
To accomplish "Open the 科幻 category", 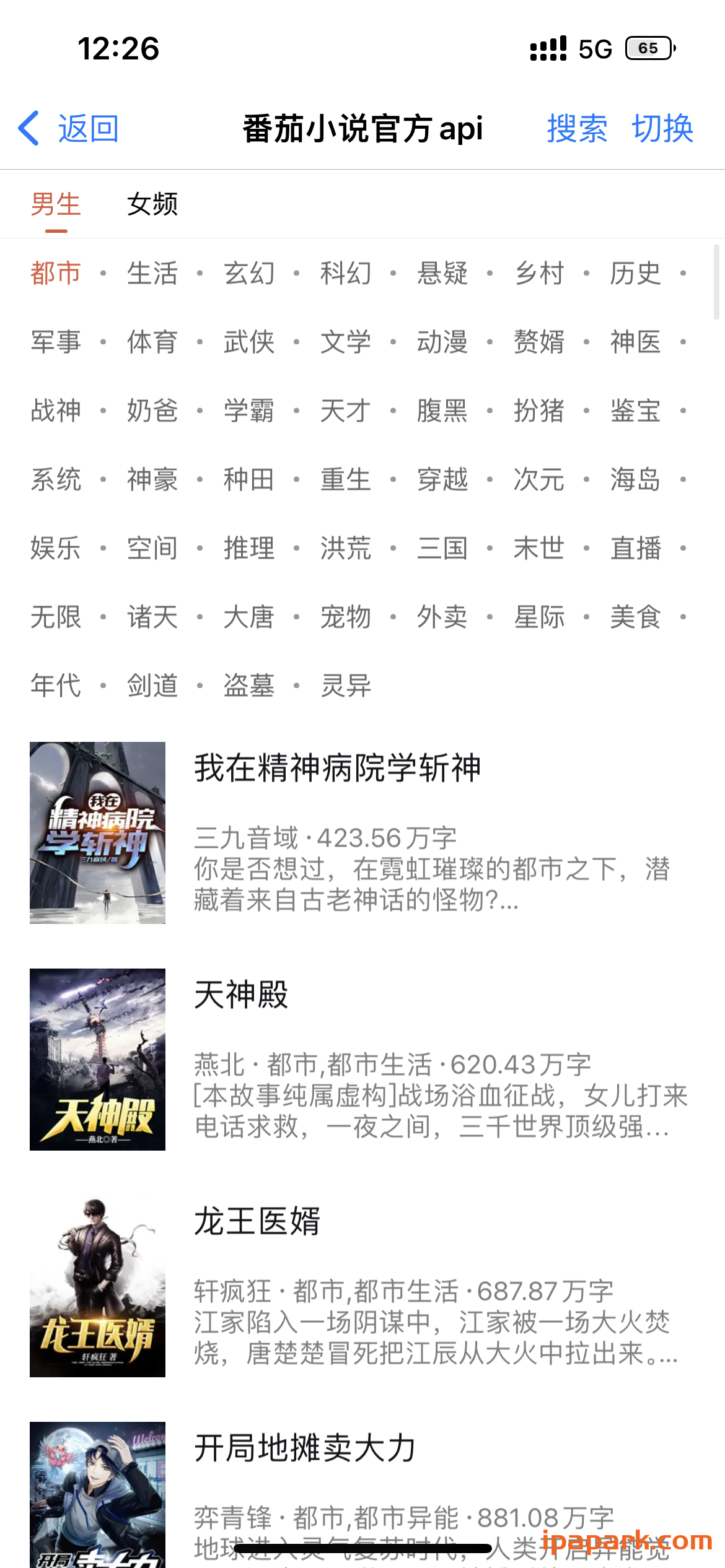I will tap(345, 272).
